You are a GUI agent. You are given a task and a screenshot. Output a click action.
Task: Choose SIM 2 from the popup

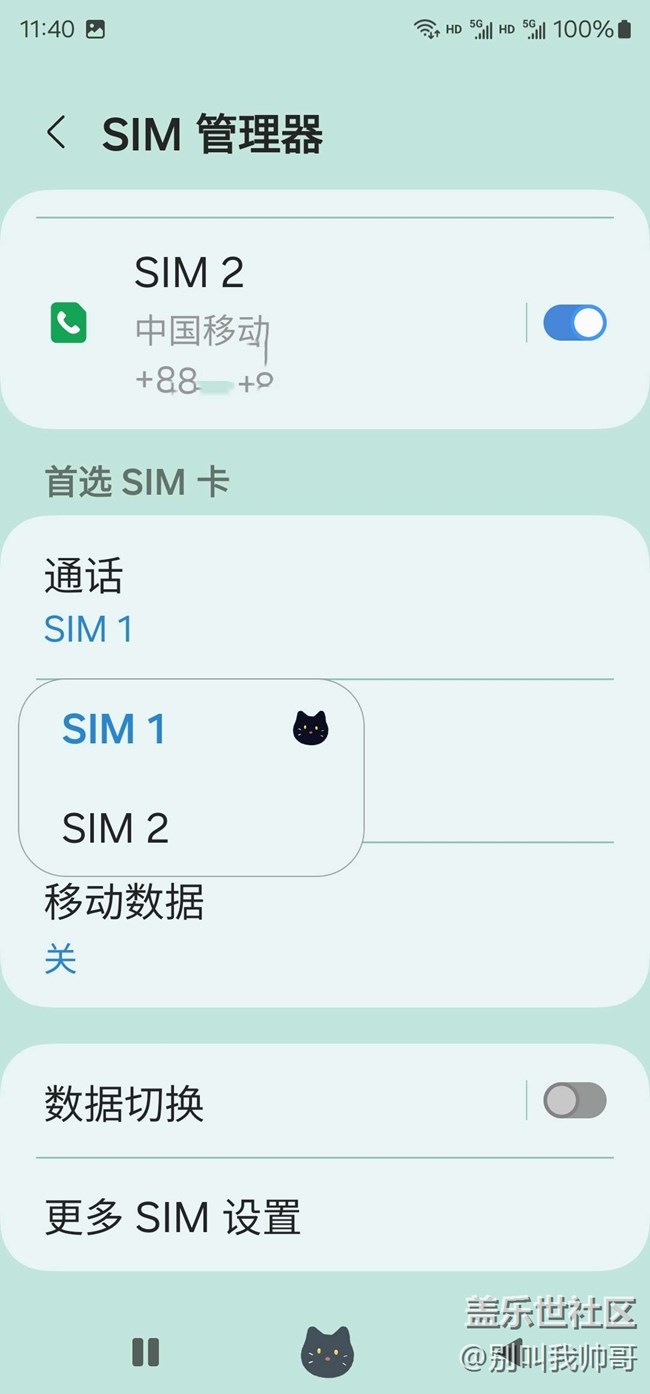click(116, 828)
